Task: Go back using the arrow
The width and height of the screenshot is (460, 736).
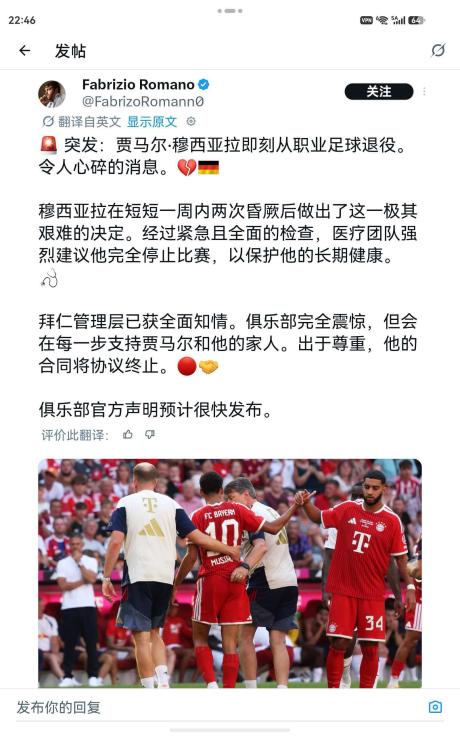Action: 24,50
